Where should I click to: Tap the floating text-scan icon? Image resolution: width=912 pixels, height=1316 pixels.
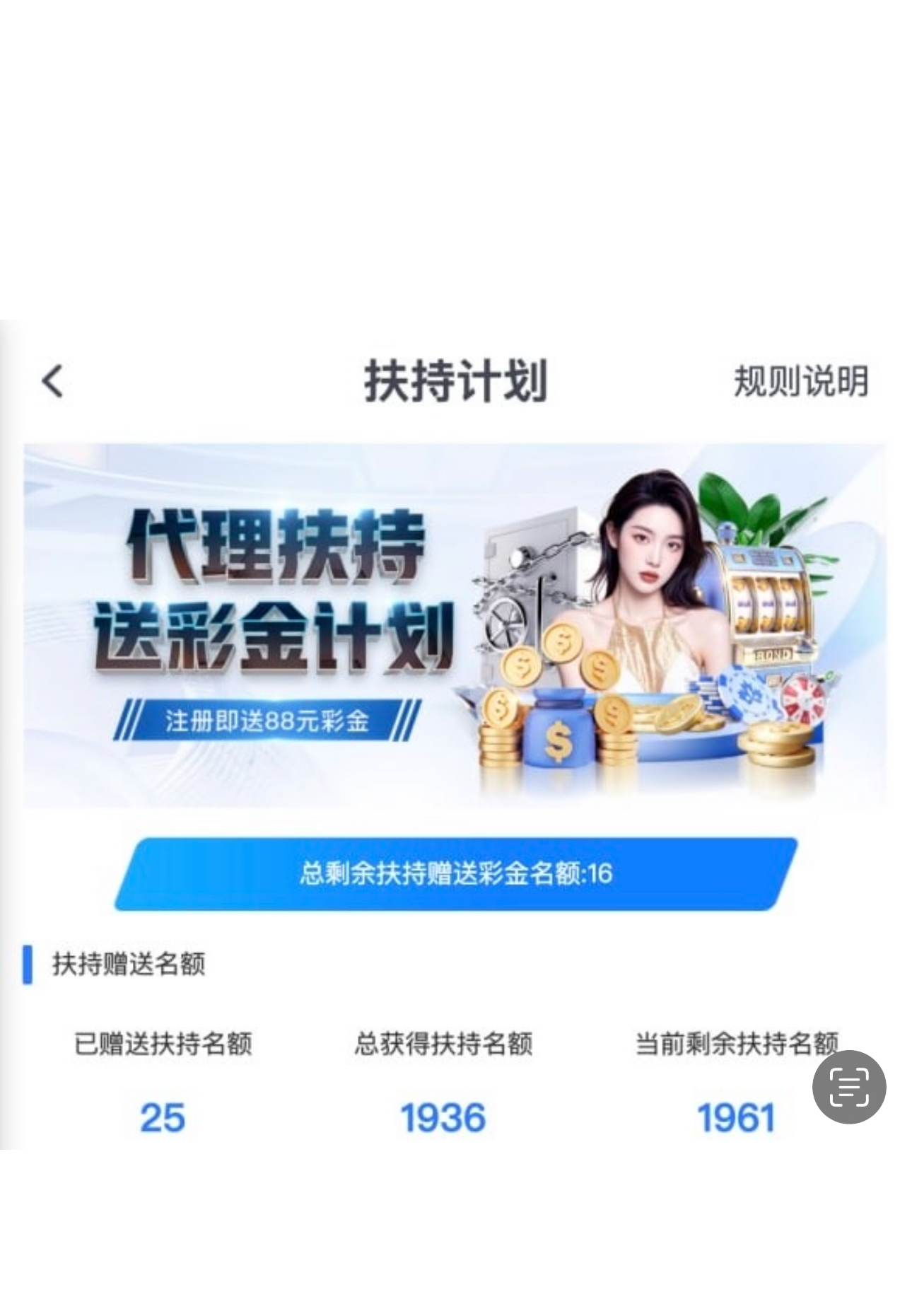pos(848,1087)
